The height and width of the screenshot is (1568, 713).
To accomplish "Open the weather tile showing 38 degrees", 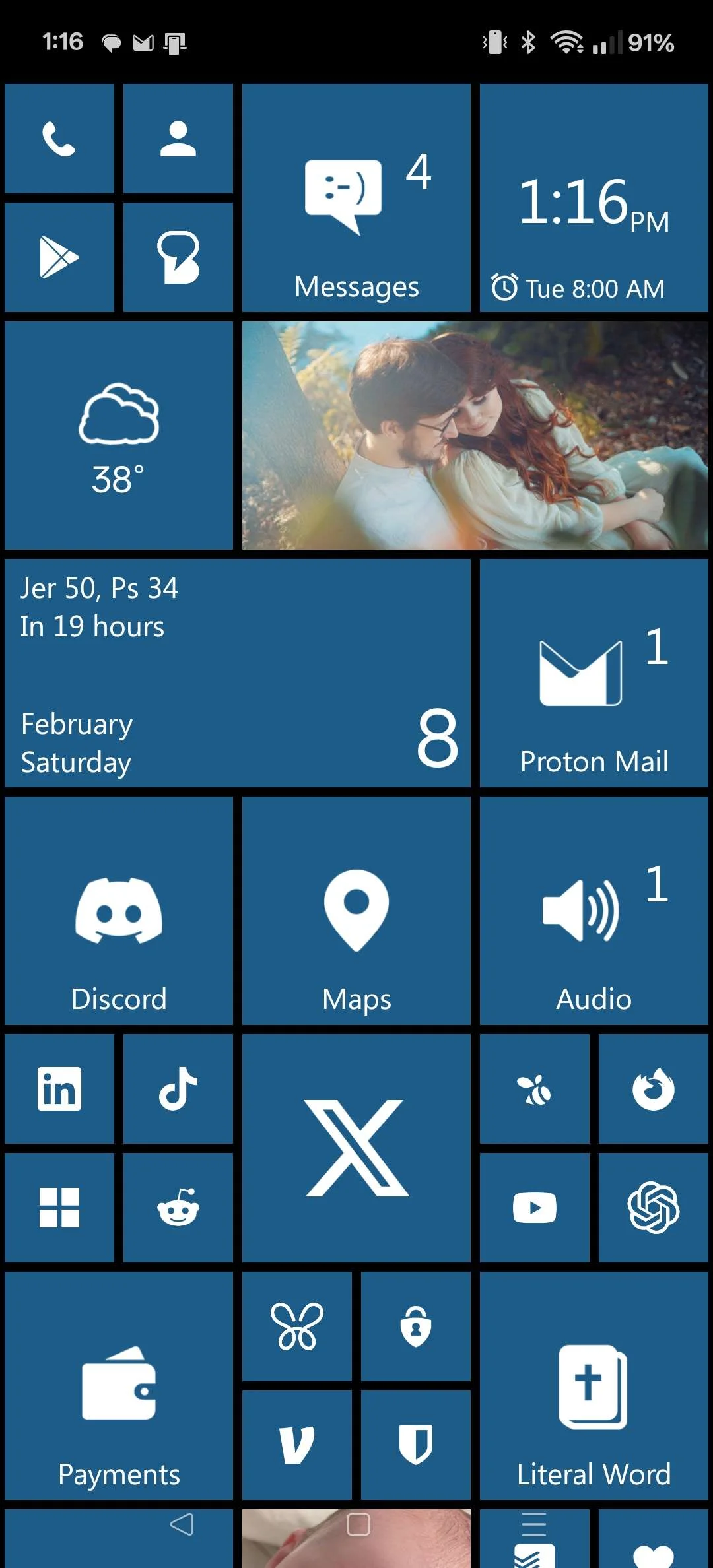I will (x=119, y=434).
